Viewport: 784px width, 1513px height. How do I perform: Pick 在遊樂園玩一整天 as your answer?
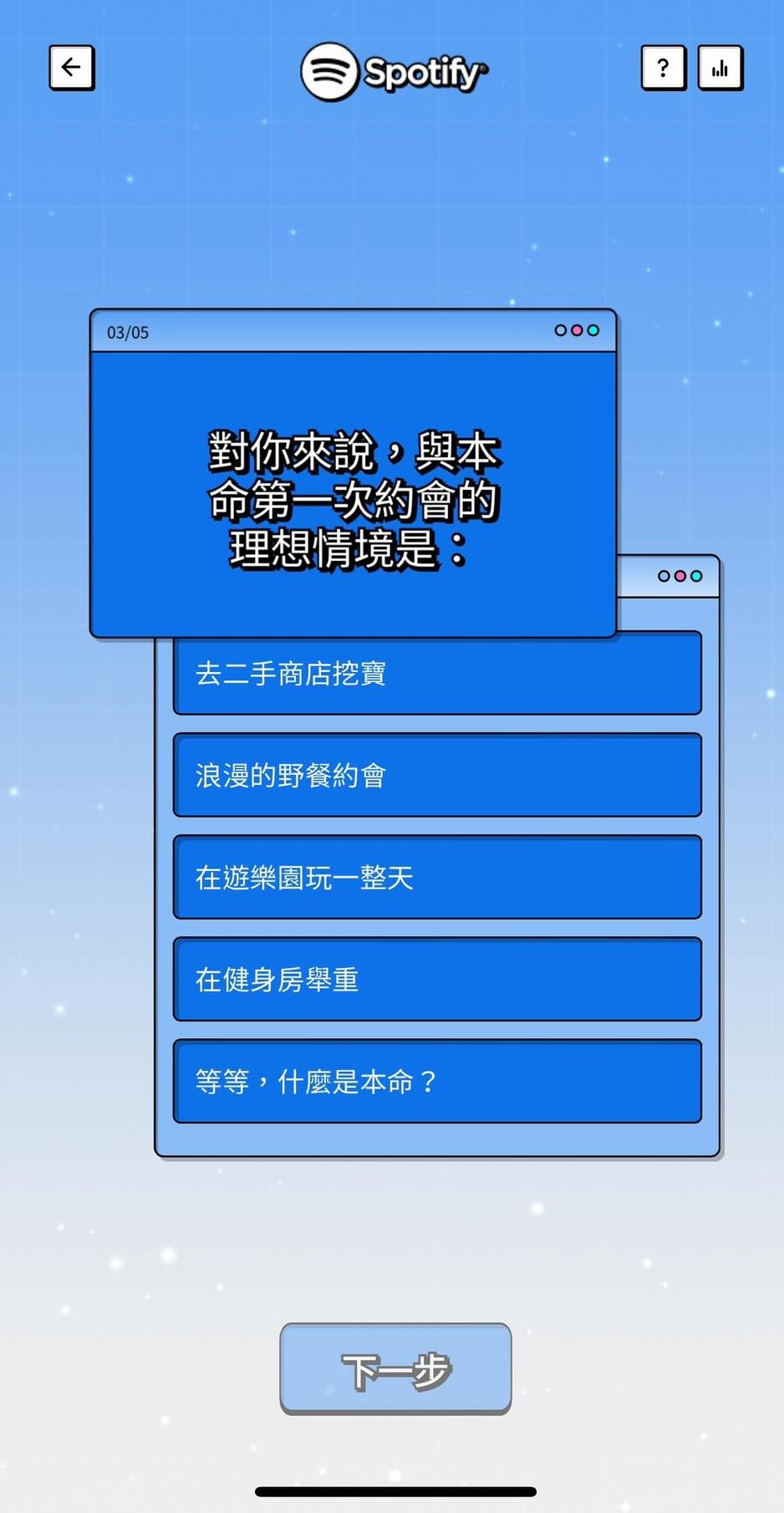[x=436, y=878]
